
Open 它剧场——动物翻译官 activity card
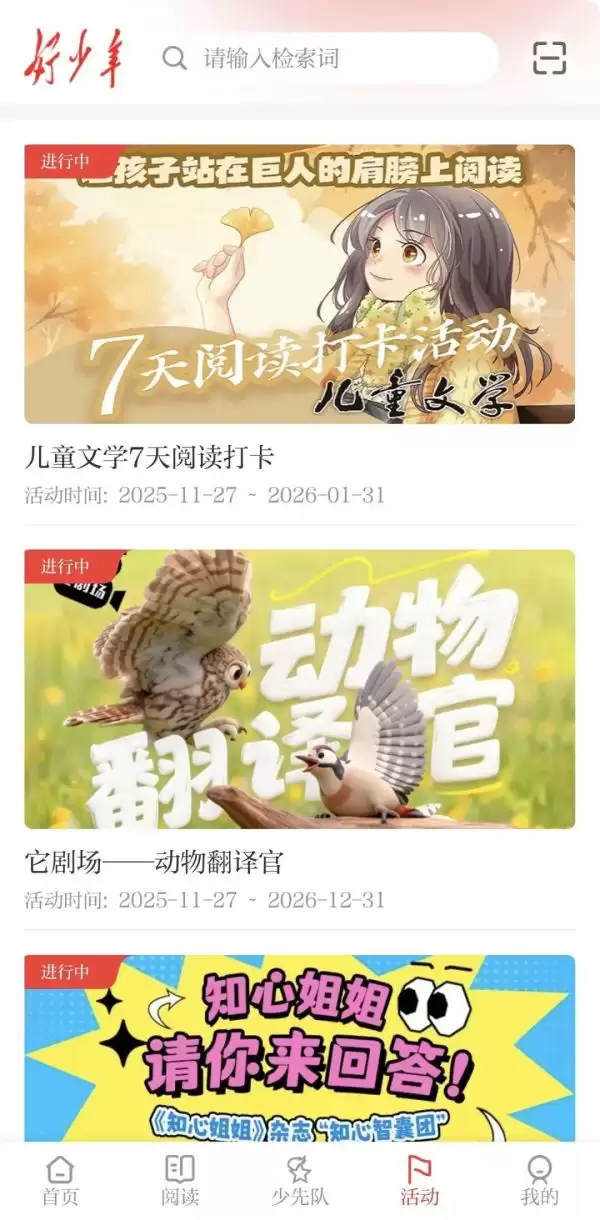pos(299,689)
